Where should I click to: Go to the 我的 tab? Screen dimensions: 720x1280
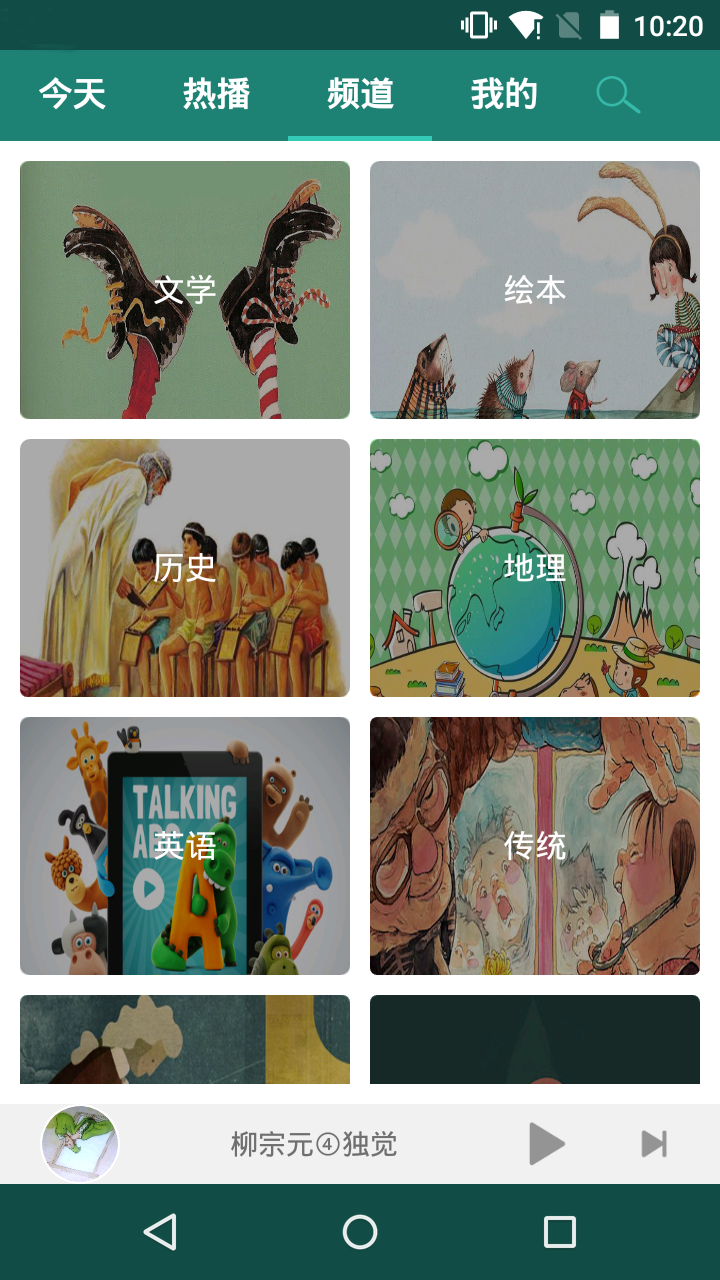coord(504,95)
